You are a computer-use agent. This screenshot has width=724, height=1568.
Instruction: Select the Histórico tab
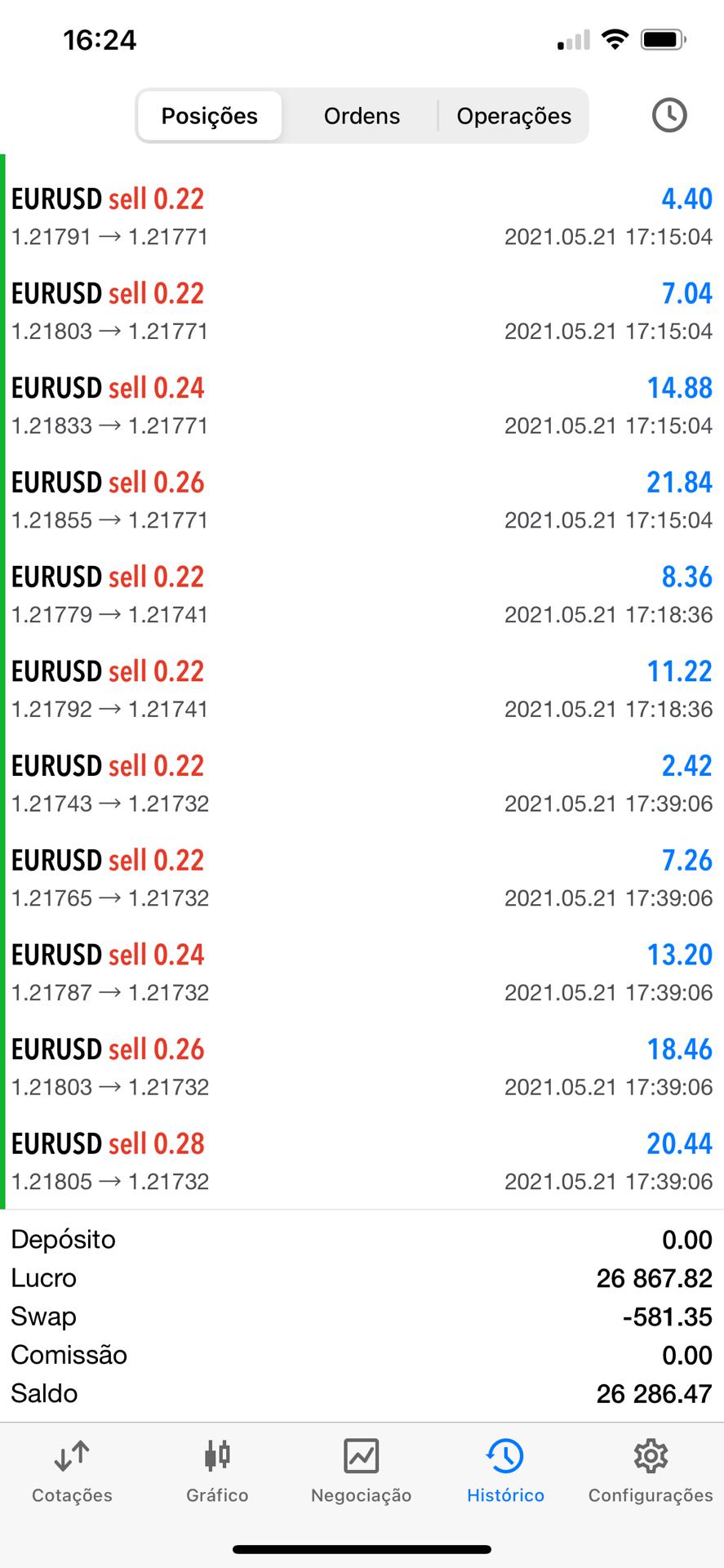coord(505,1472)
